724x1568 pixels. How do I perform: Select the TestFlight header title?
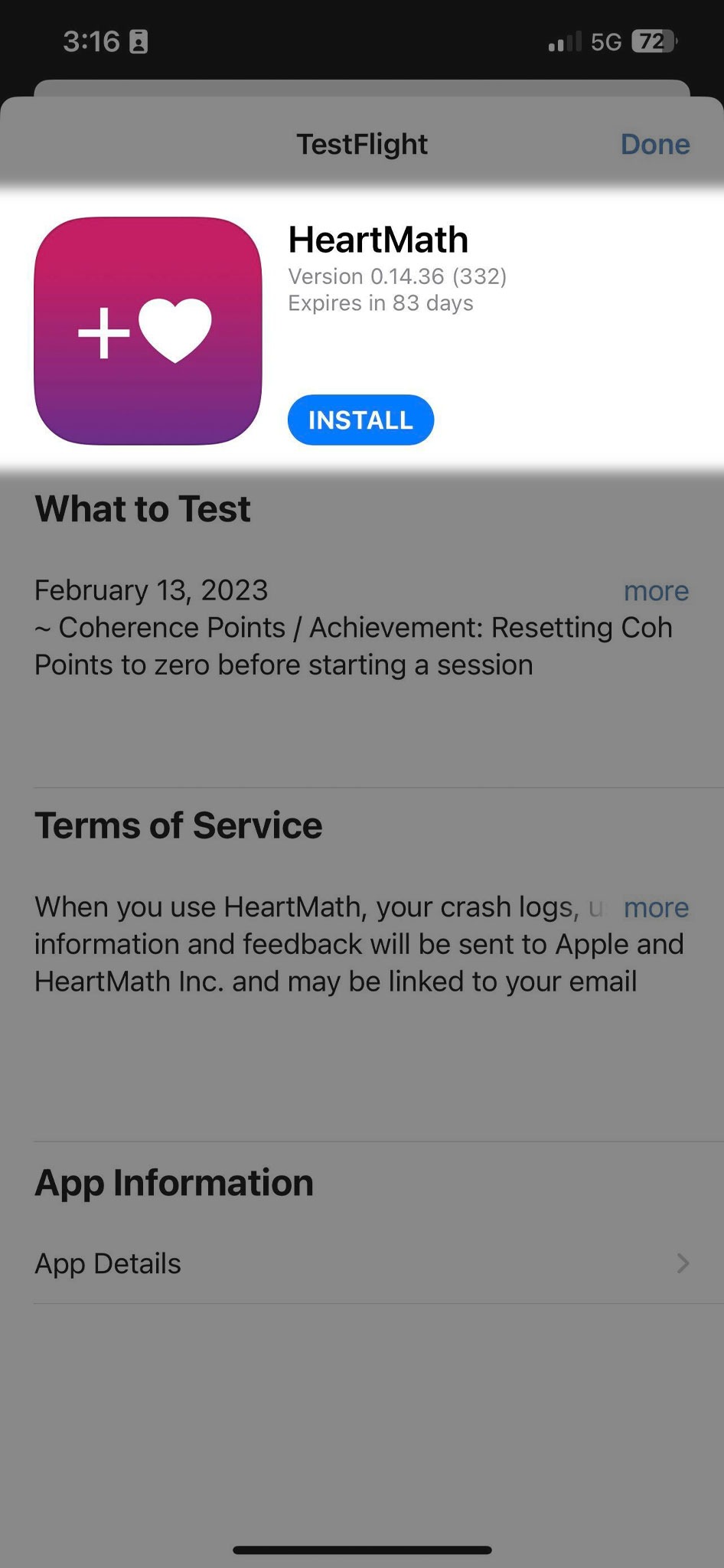[362, 144]
